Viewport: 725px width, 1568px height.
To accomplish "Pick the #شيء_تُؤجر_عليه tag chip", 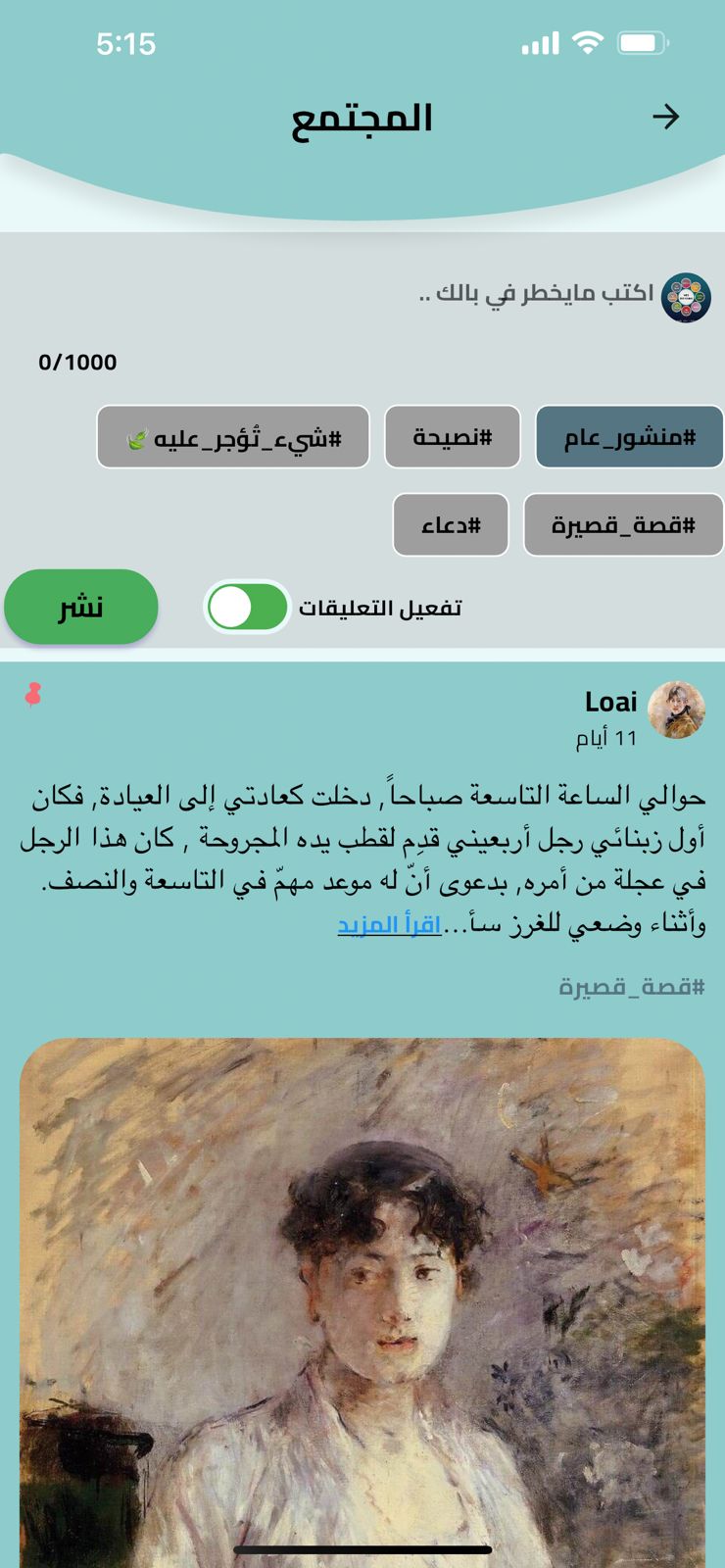I will point(233,437).
